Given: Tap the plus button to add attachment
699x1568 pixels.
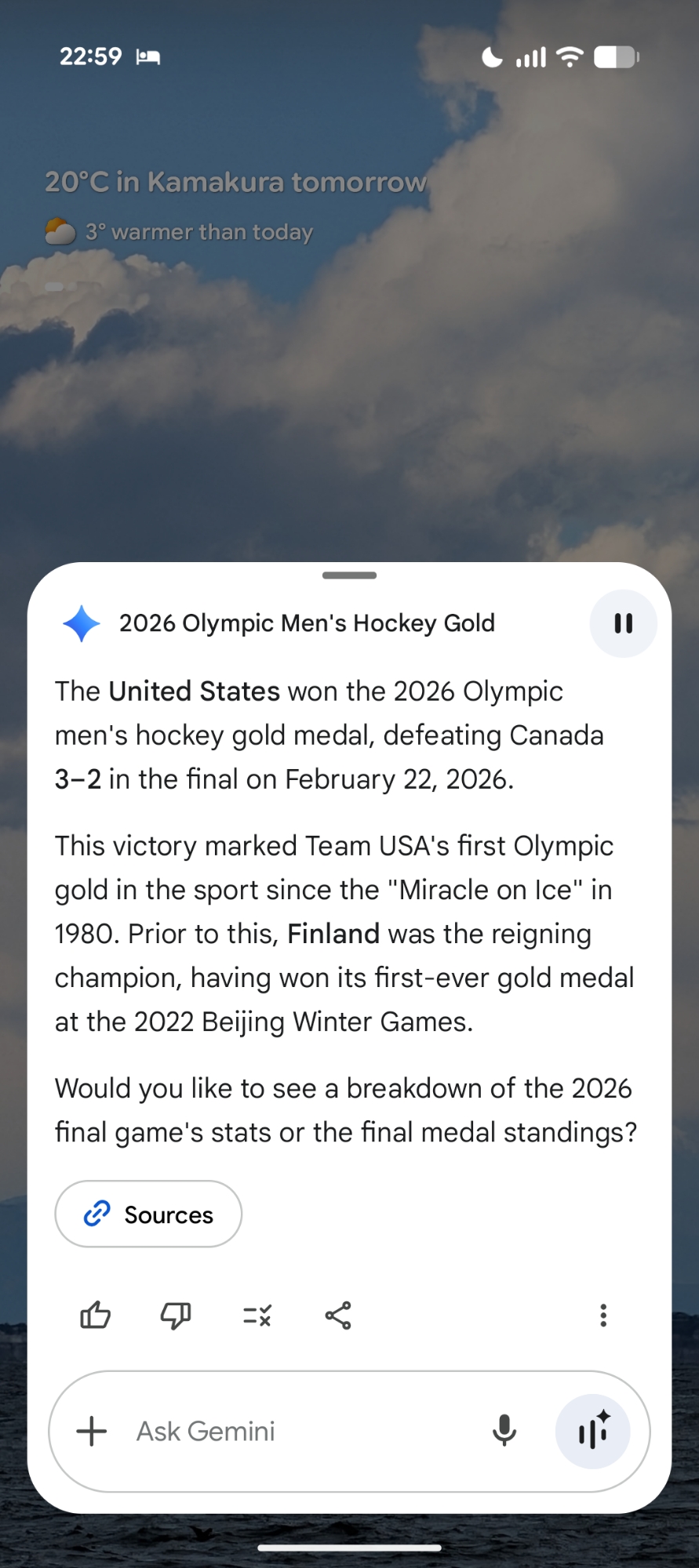Looking at the screenshot, I should [92, 1431].
